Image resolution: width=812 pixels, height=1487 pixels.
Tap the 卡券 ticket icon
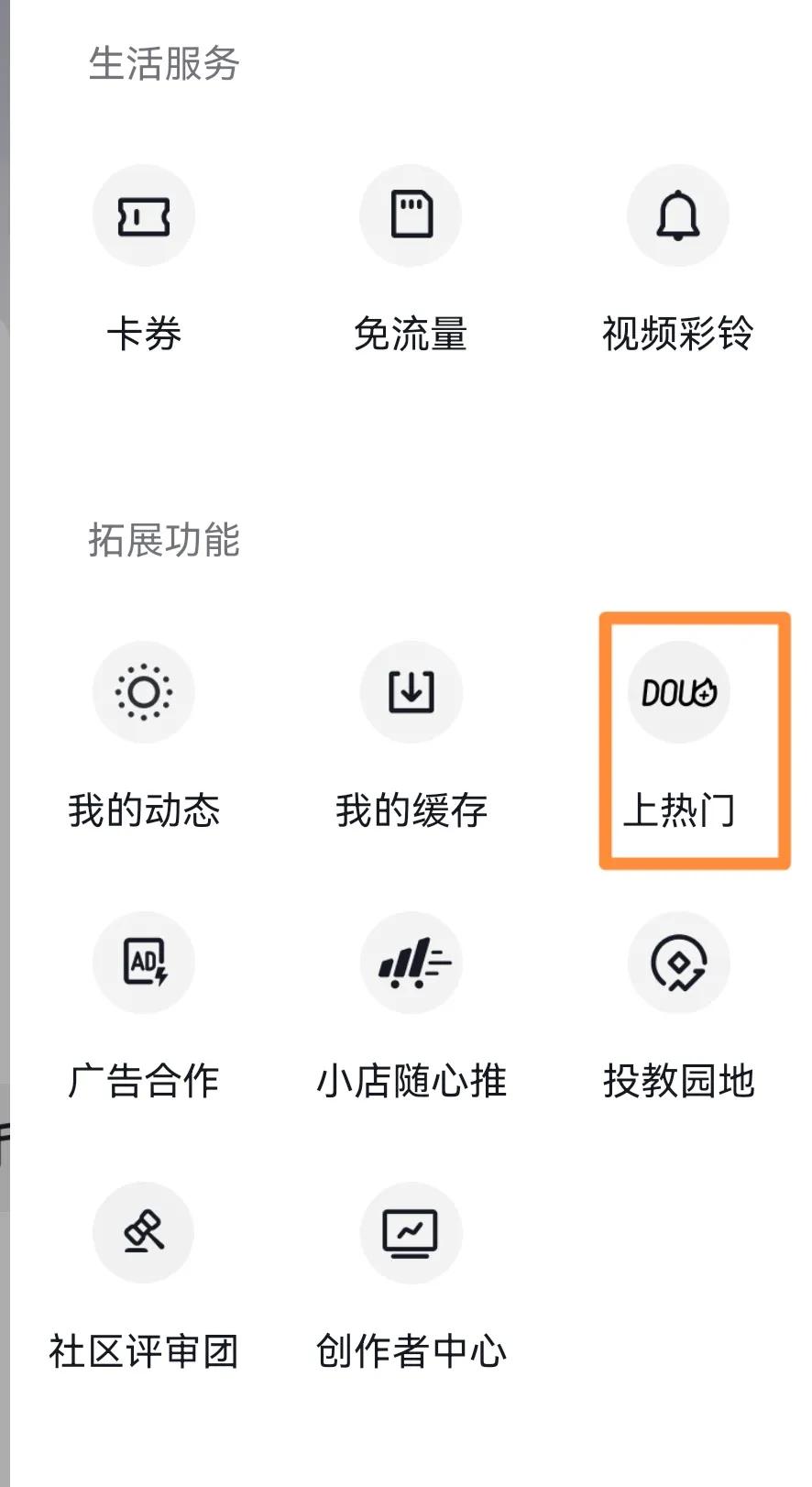[x=144, y=215]
